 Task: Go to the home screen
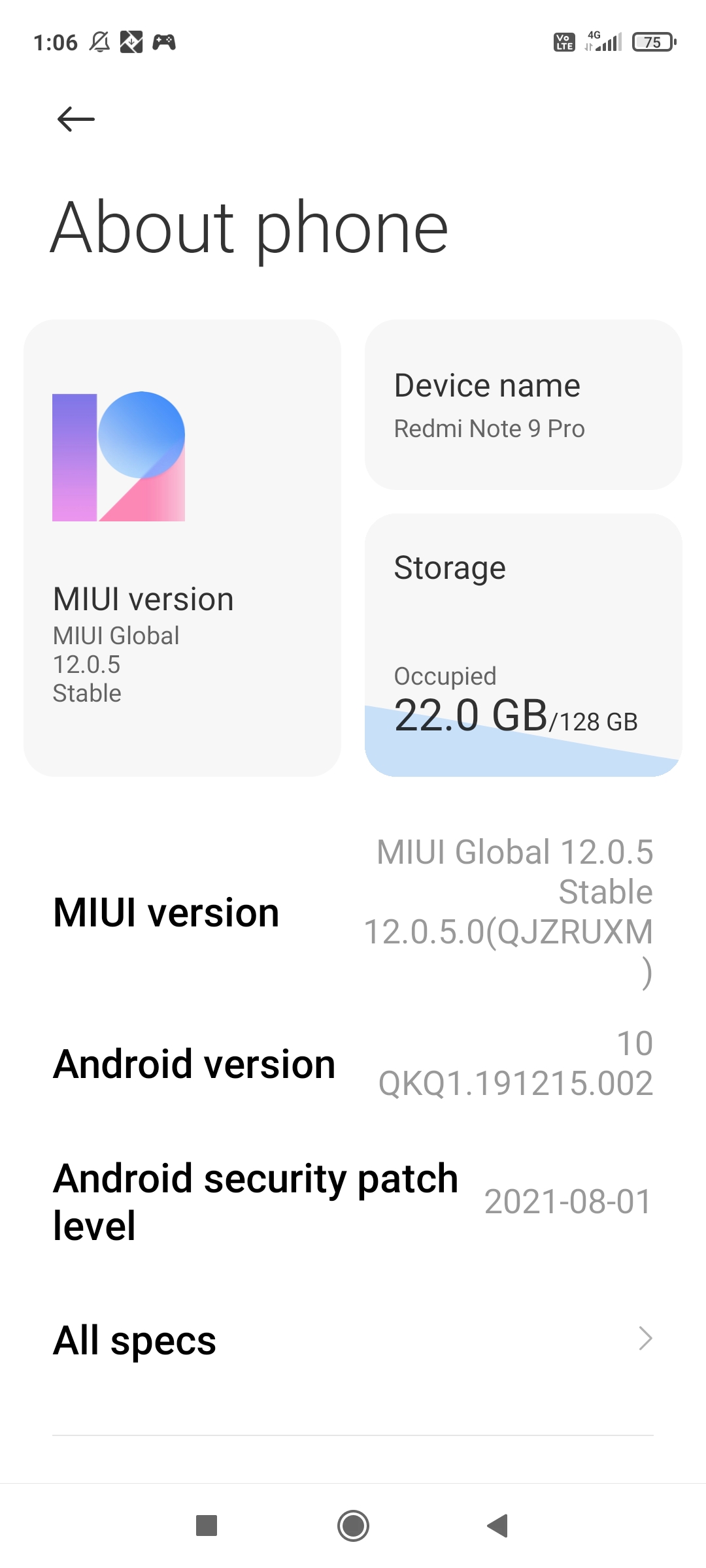coord(353,1526)
